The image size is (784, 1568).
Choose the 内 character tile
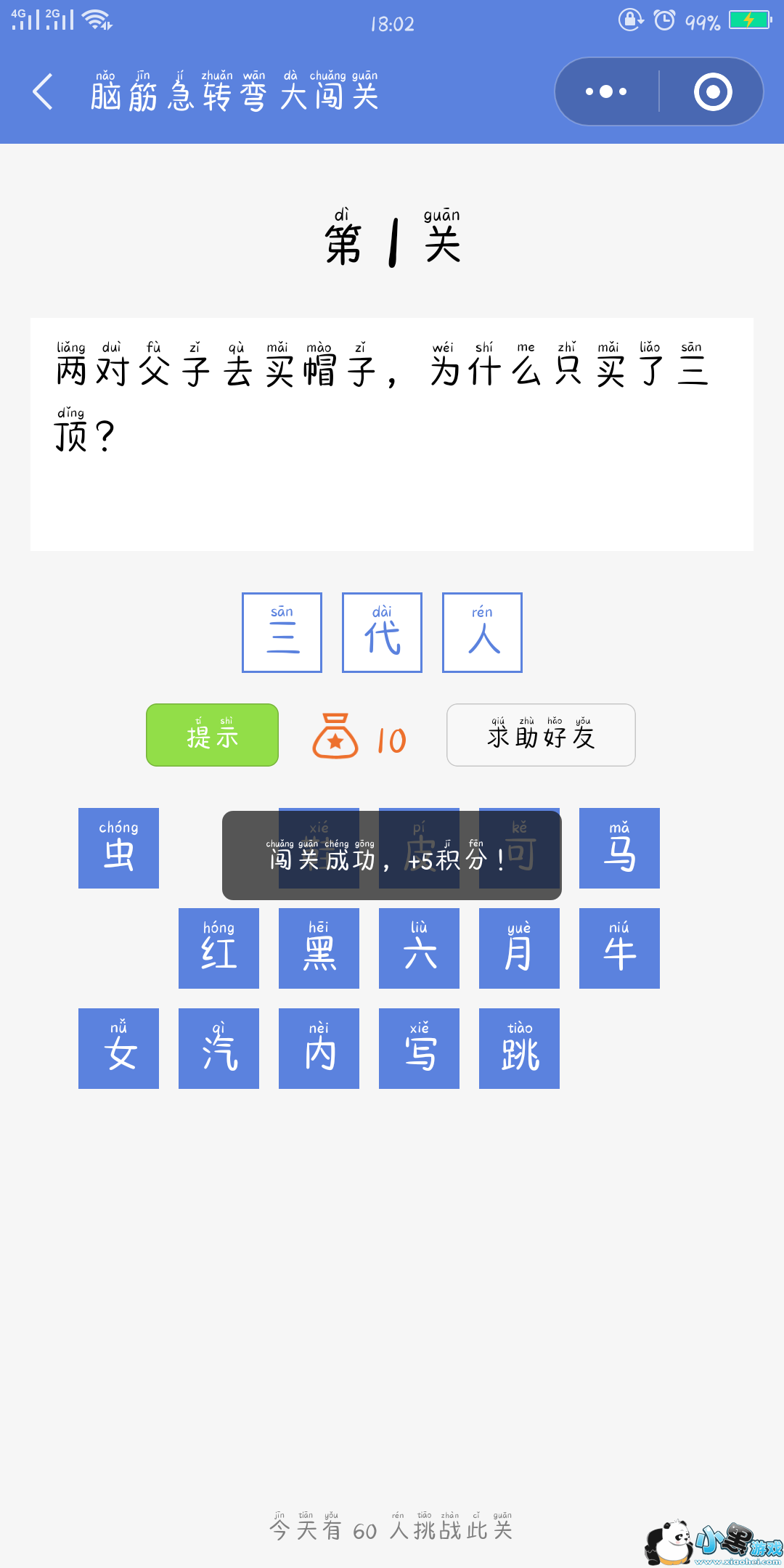(x=319, y=1048)
